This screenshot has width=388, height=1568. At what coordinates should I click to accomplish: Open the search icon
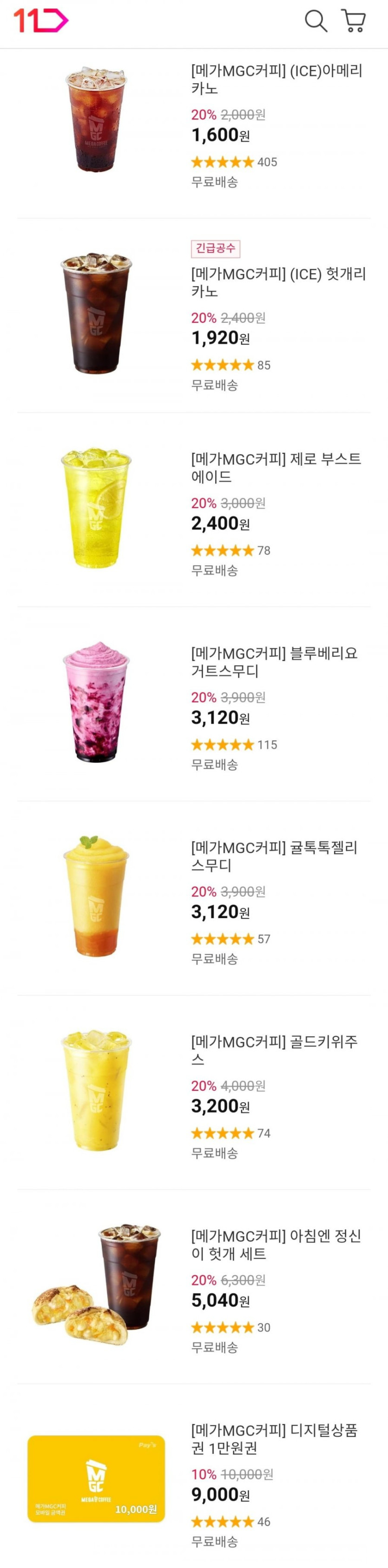coord(316,21)
